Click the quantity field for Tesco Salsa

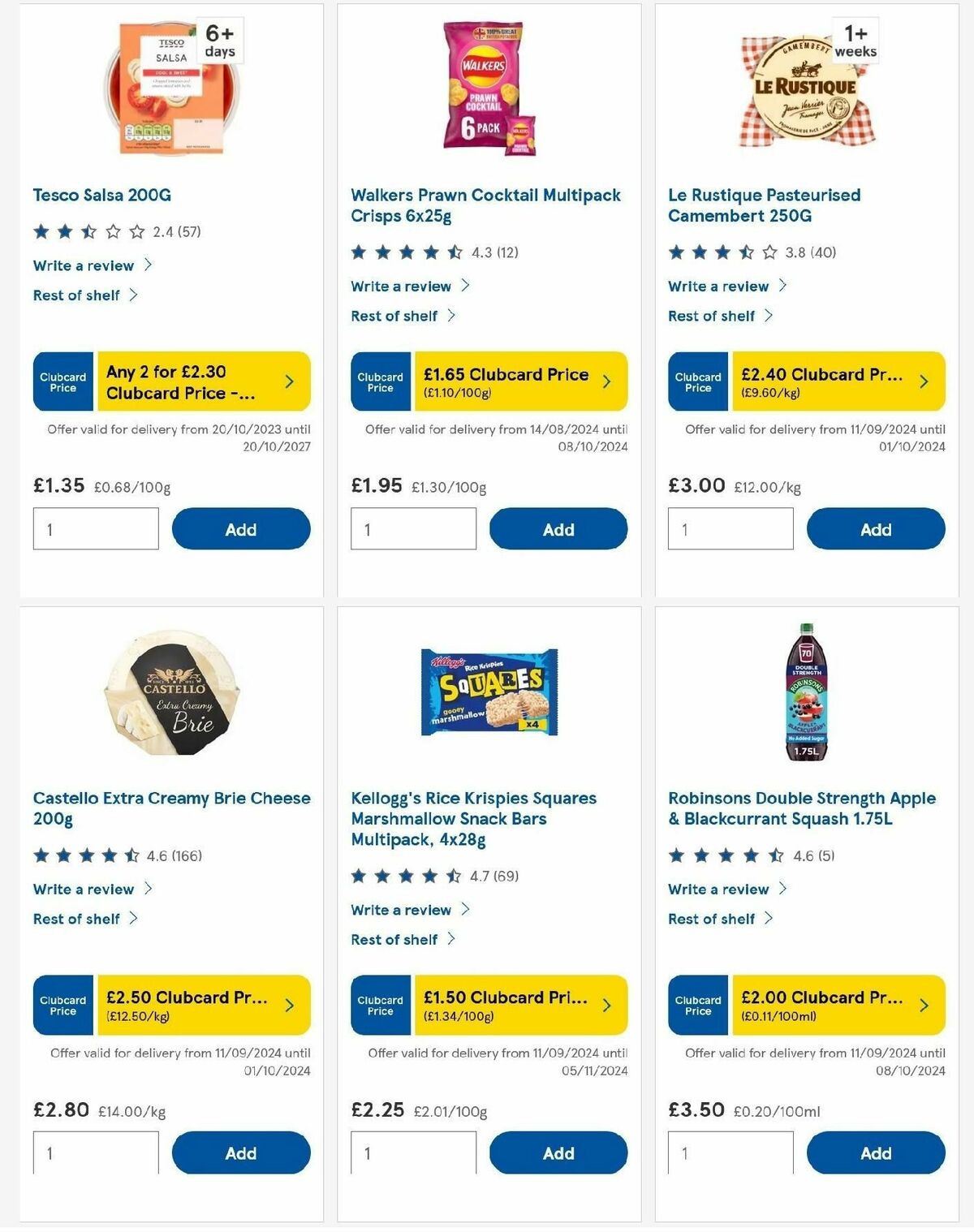(95, 528)
